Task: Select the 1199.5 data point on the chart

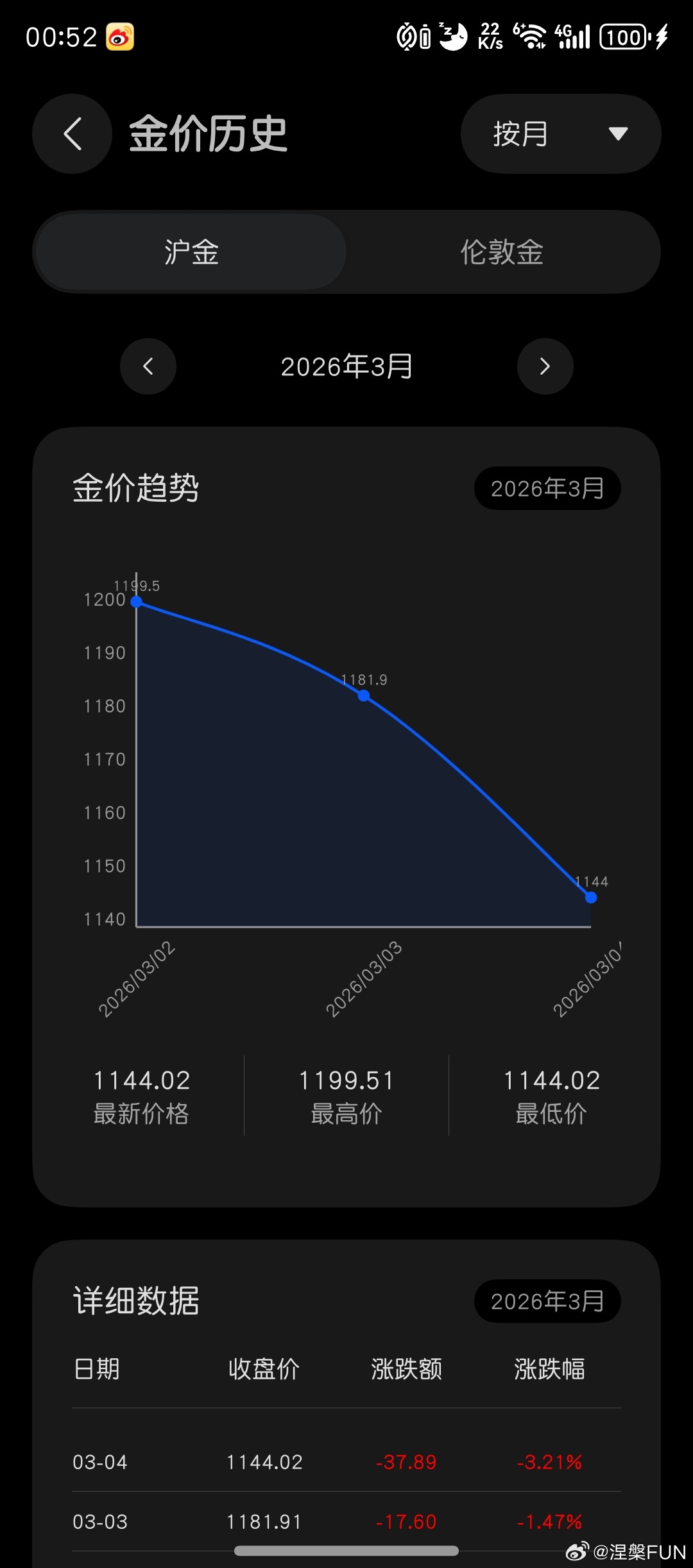Action: [x=137, y=601]
